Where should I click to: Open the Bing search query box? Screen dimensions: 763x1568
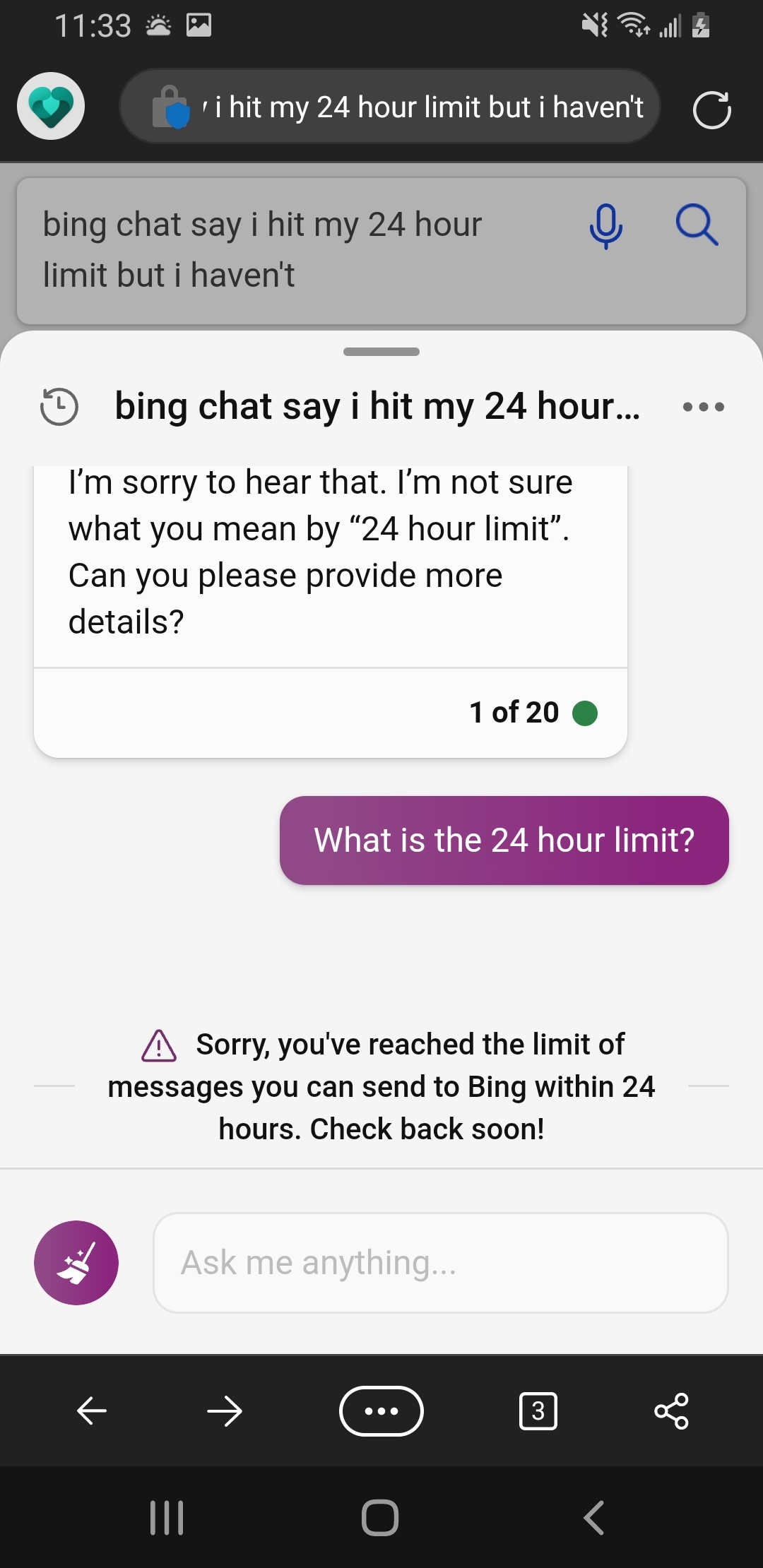pyautogui.click(x=304, y=249)
